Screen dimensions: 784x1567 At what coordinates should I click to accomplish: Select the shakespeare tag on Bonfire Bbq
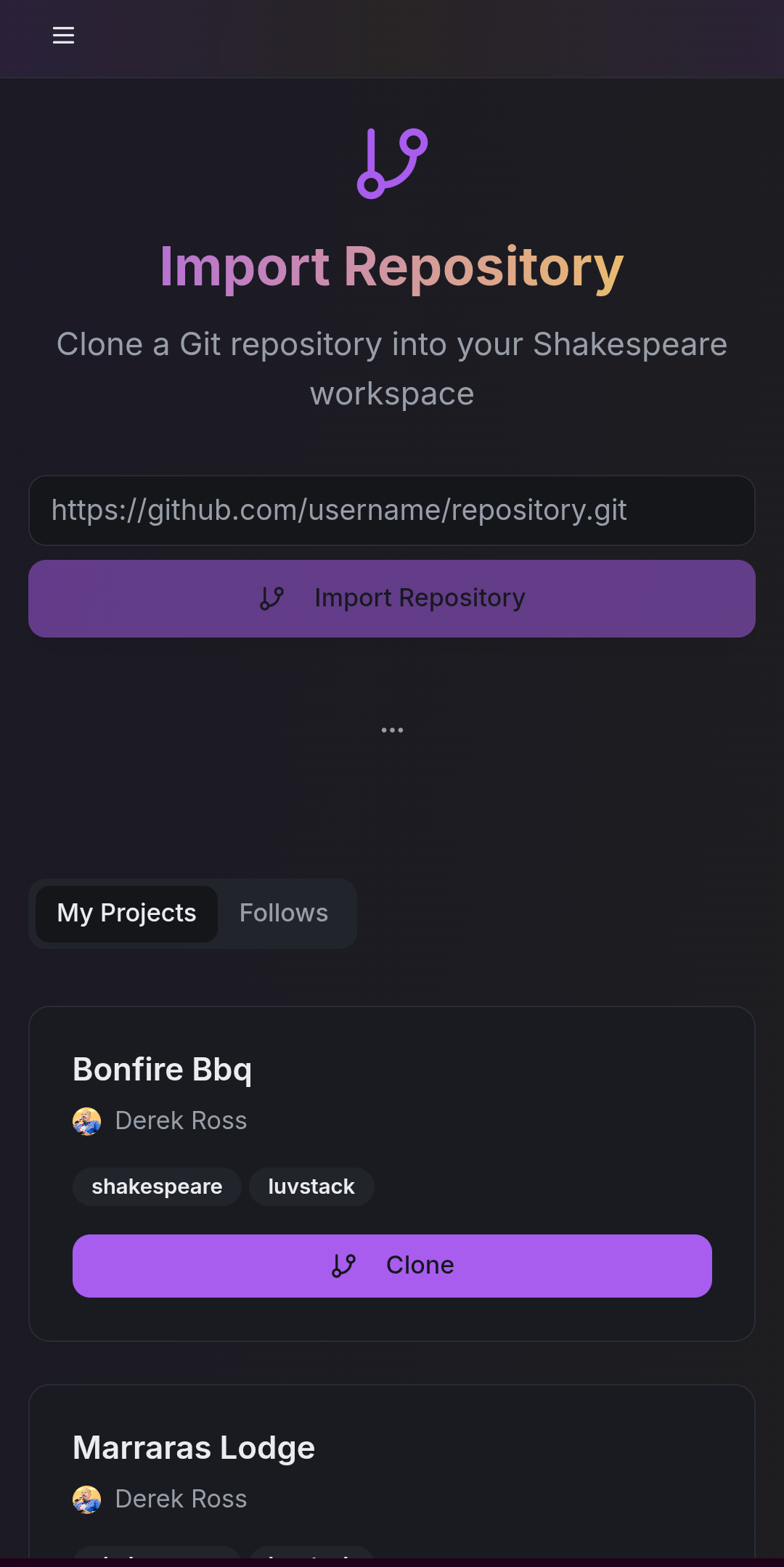tap(156, 1187)
